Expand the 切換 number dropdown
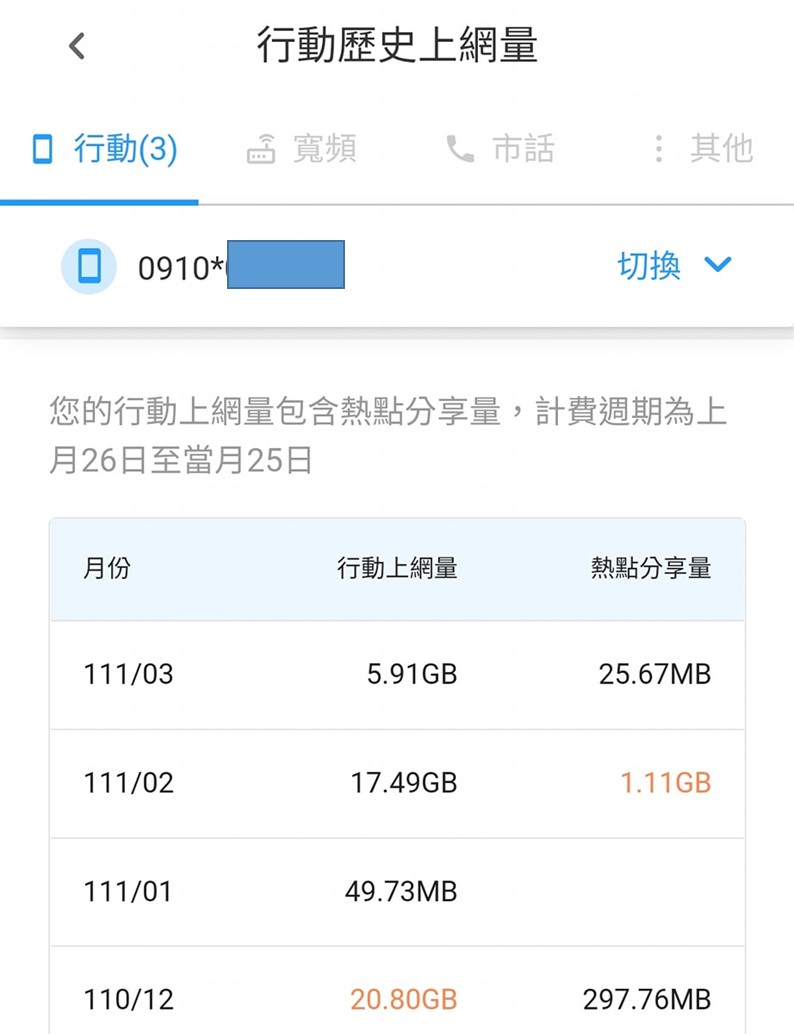The height and width of the screenshot is (1034, 794). pyautogui.click(x=675, y=265)
